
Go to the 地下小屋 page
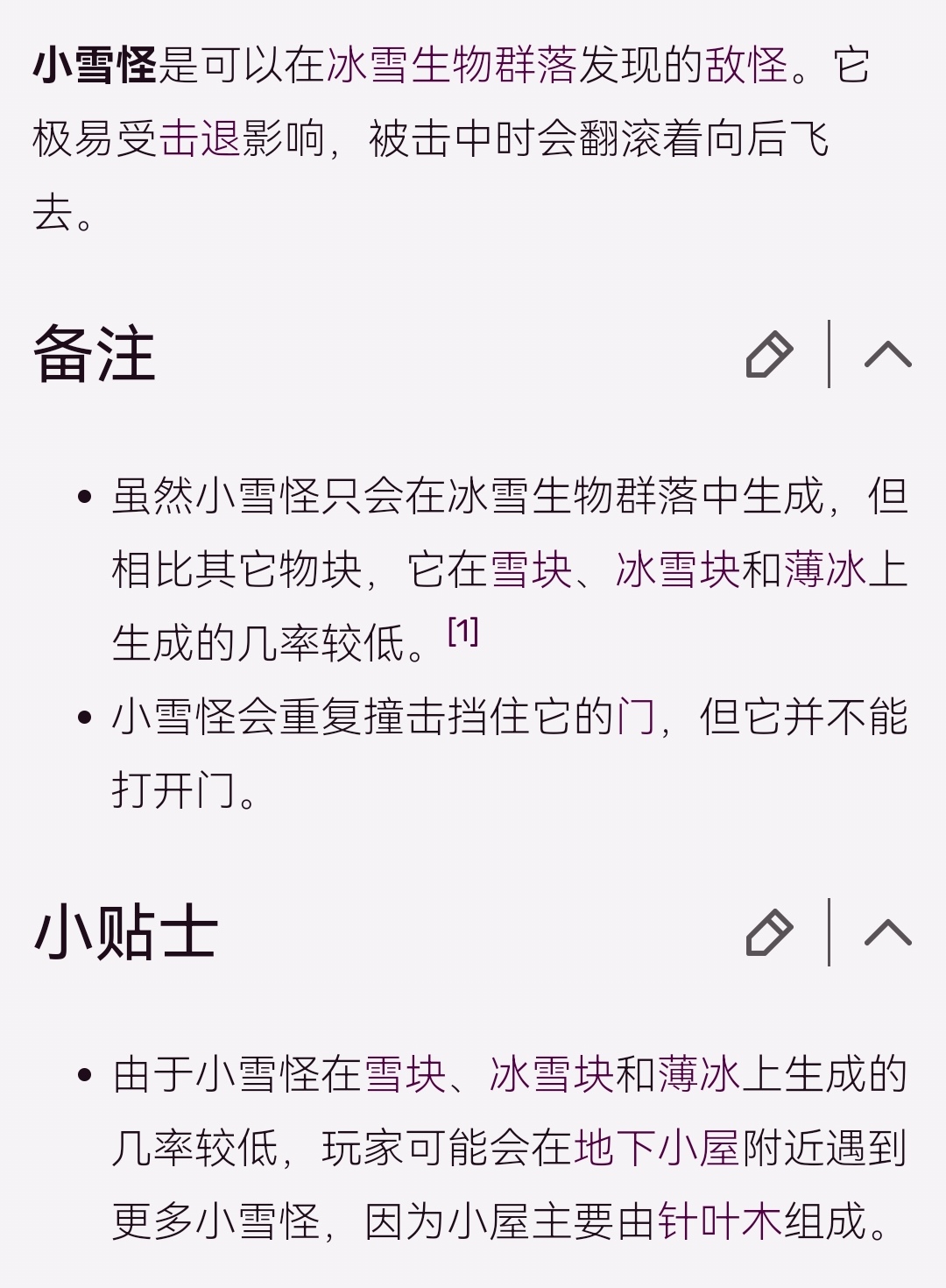point(657,1148)
